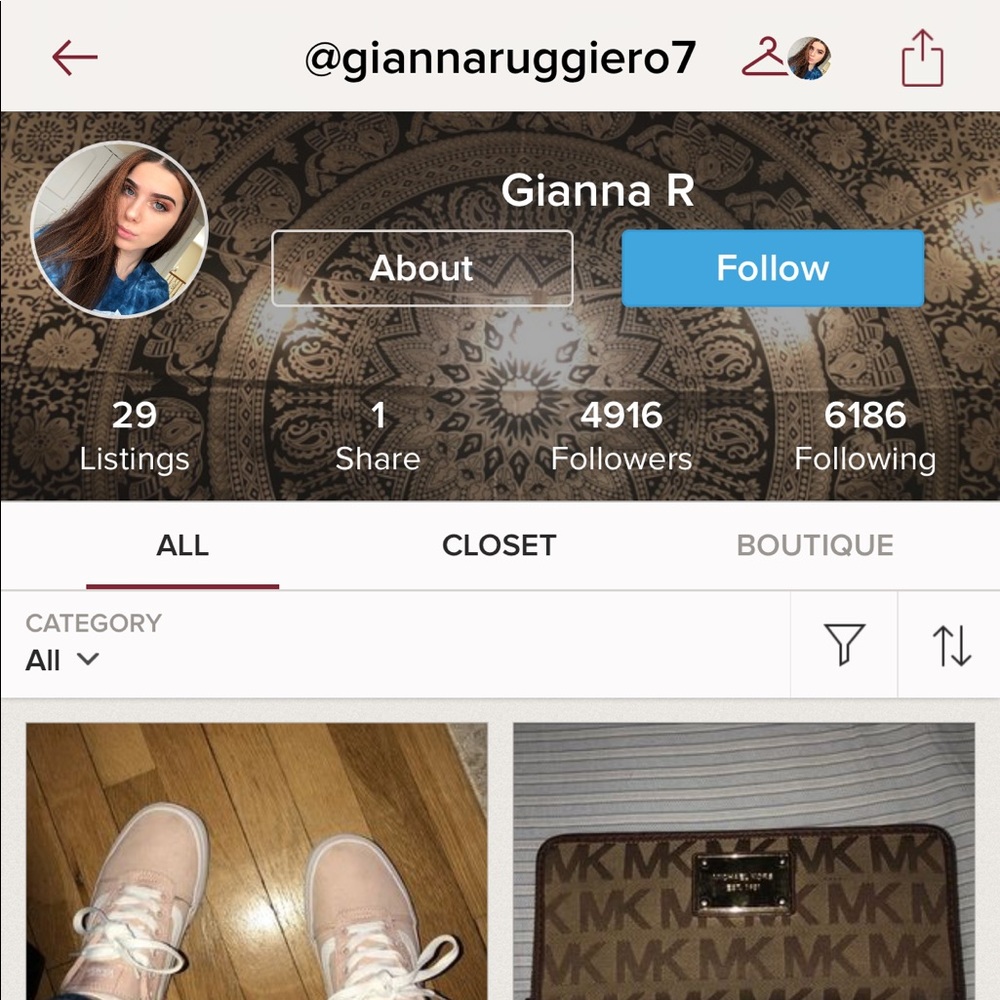
Task: View the 6186 Following list
Action: [865, 436]
